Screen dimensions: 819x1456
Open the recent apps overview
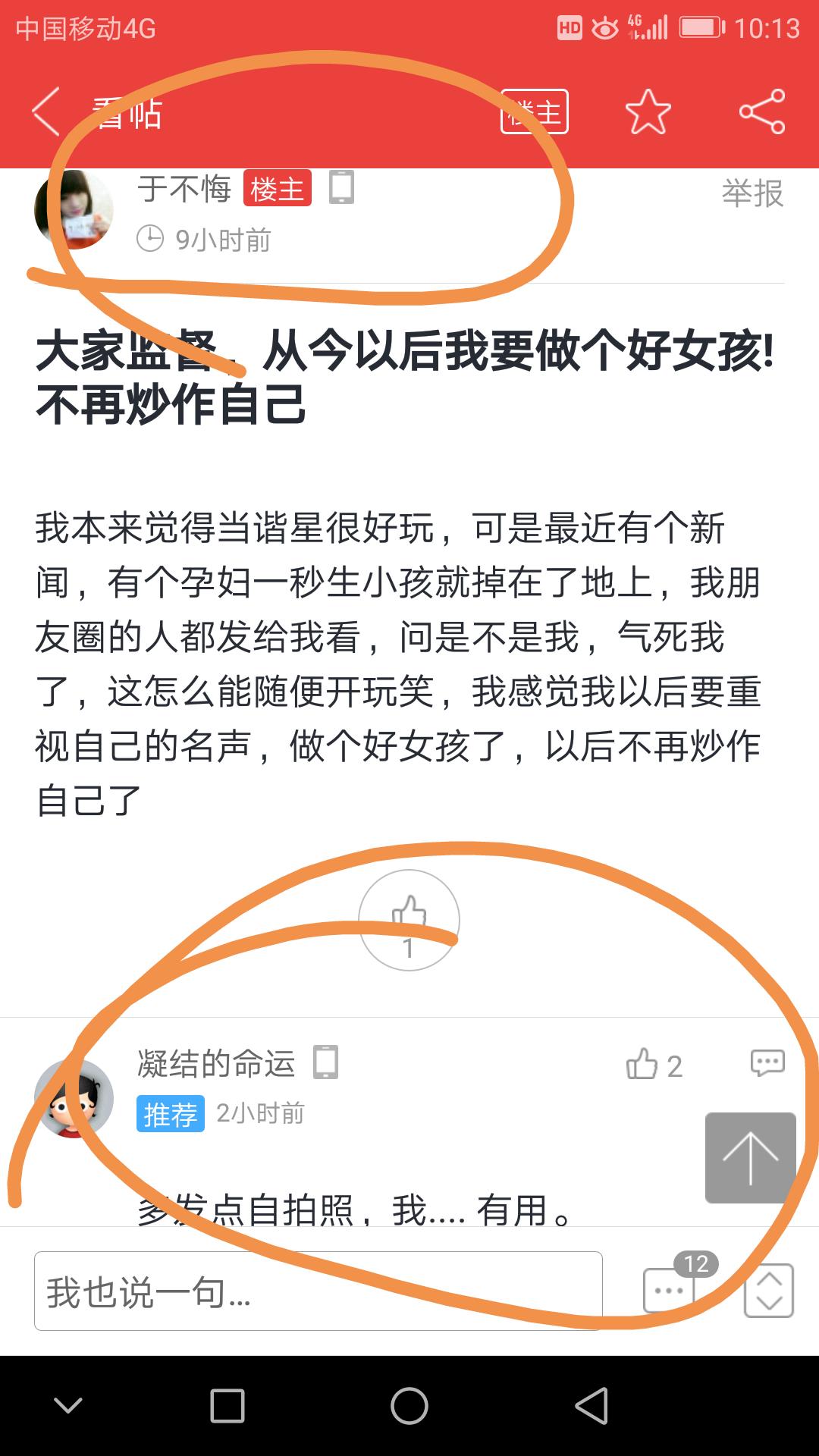tap(227, 1407)
